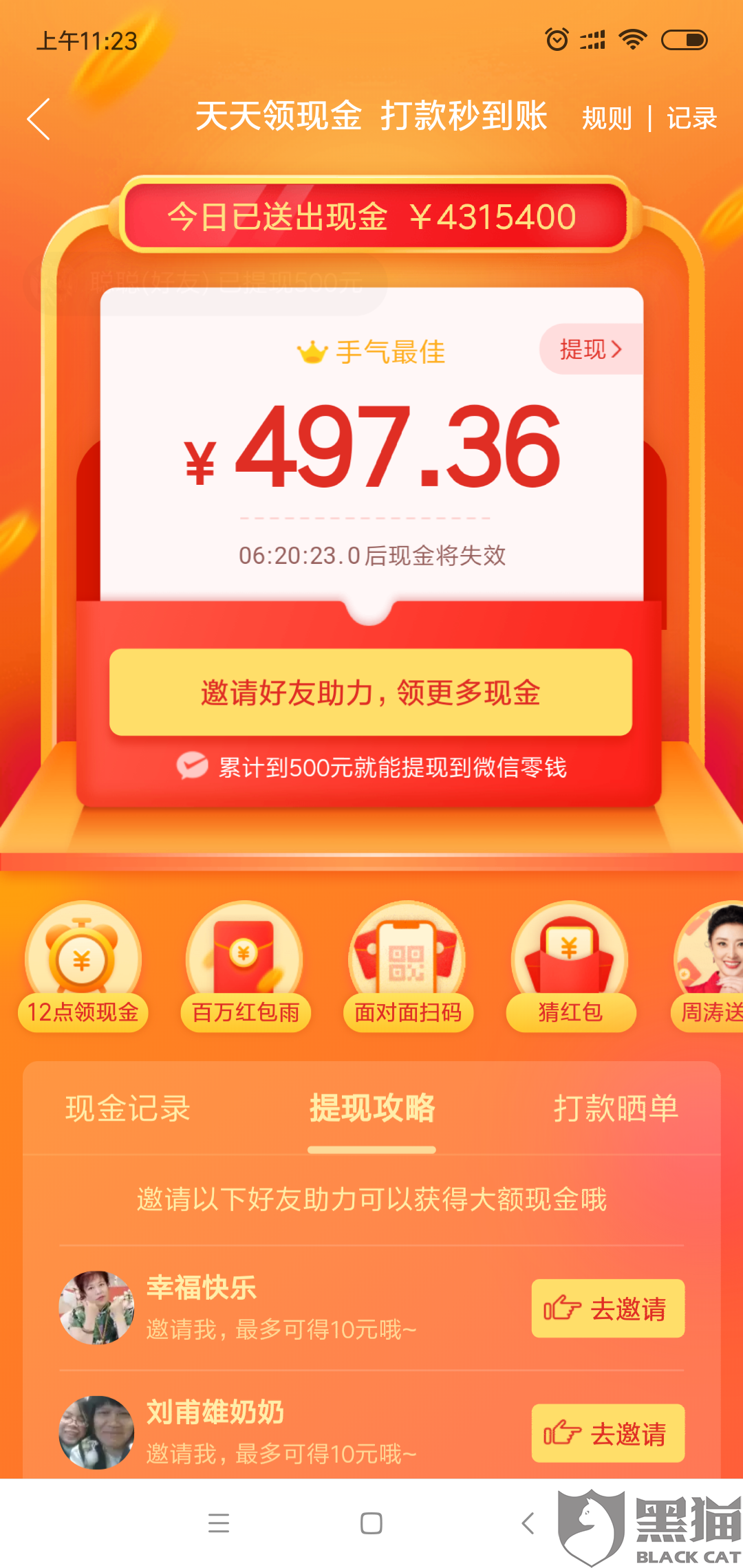Open recent apps from navigation bar

(219, 1523)
